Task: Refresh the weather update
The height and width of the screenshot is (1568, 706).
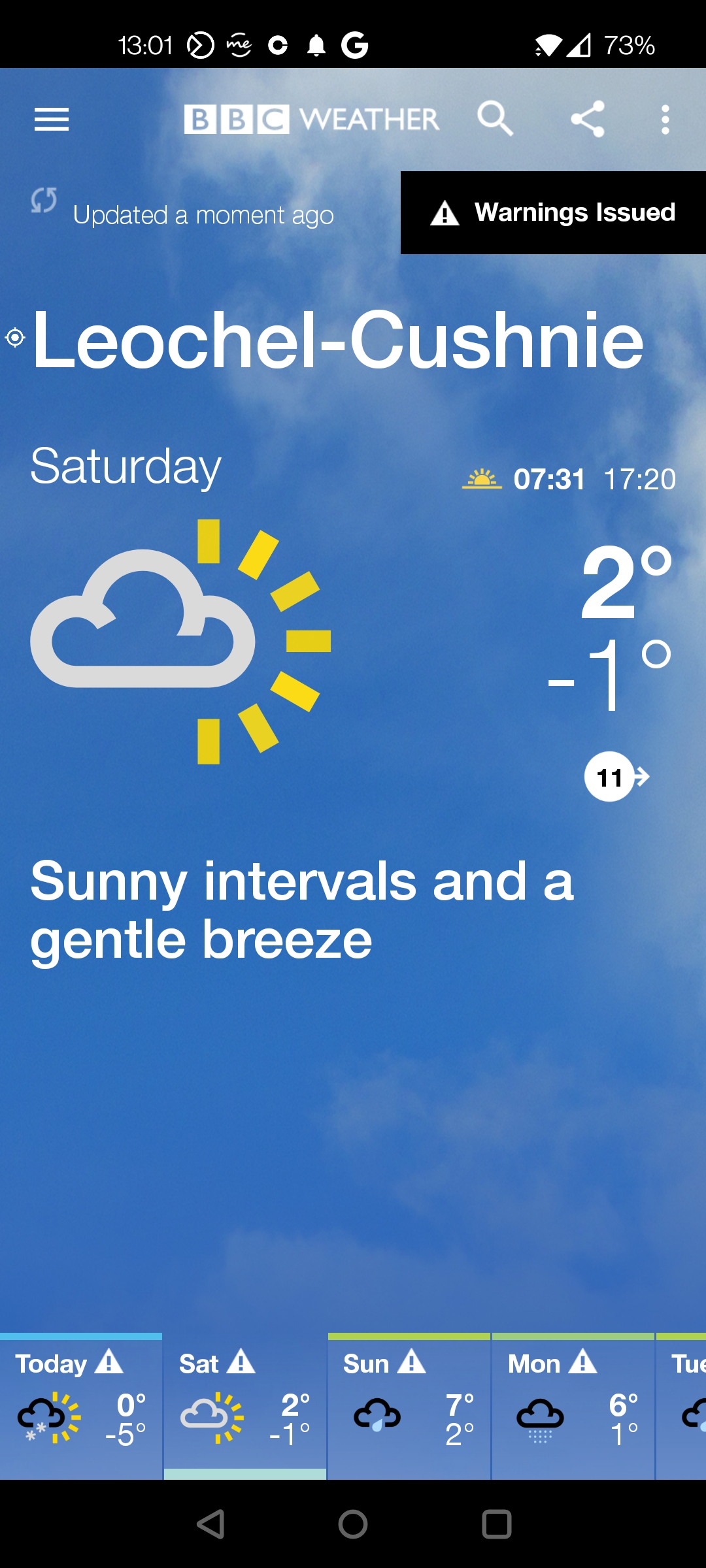Action: coord(44,201)
